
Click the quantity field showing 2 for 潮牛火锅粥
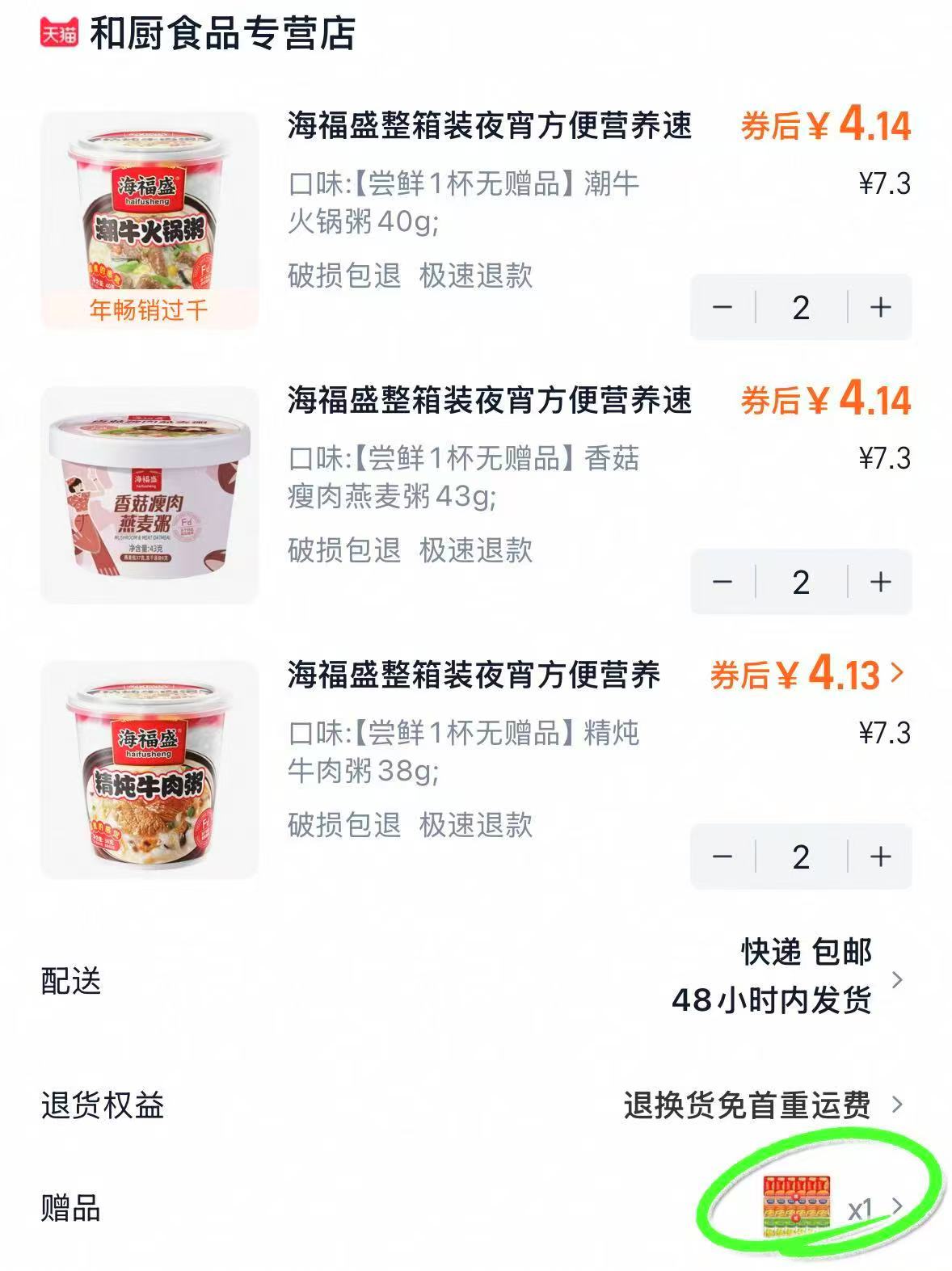click(x=800, y=307)
